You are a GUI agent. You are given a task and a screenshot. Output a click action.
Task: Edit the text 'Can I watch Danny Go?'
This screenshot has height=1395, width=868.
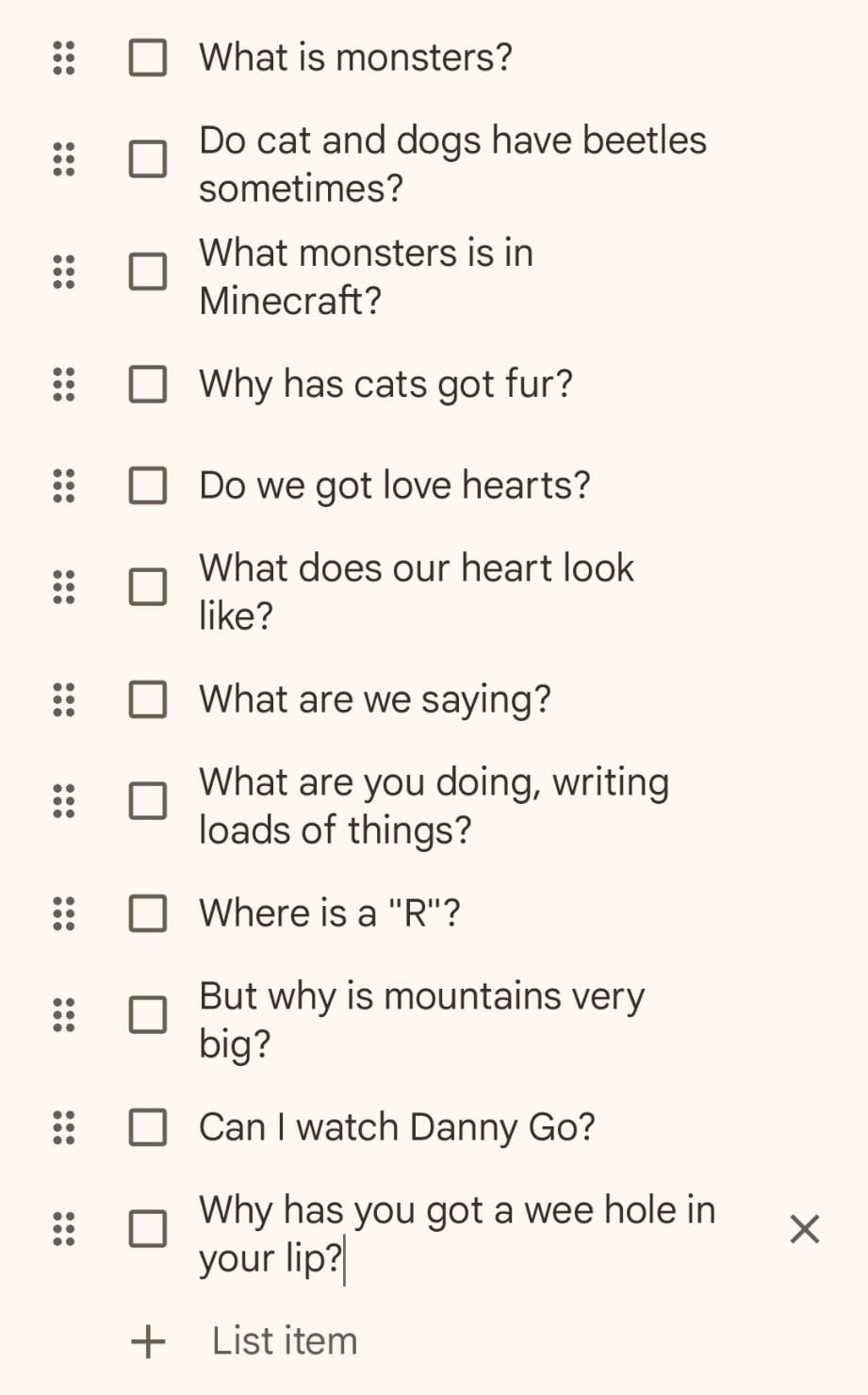pos(396,1127)
